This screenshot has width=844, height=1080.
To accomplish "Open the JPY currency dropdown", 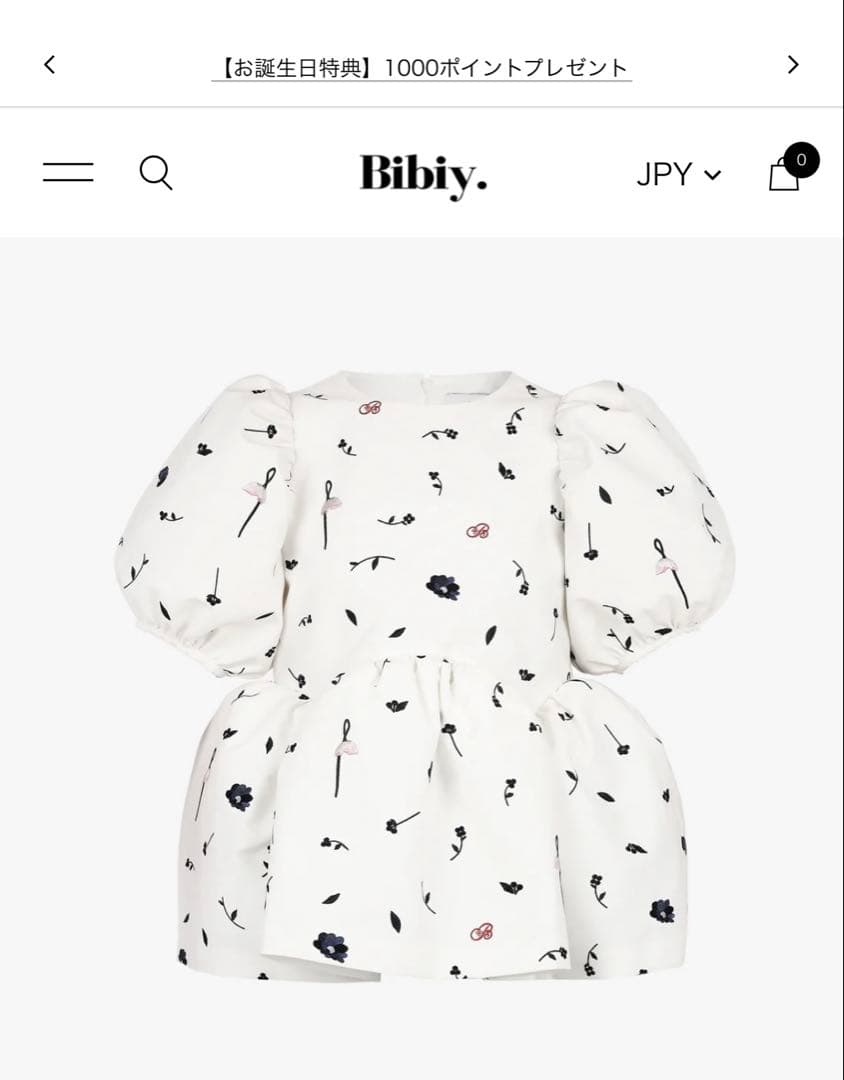I will coord(678,174).
